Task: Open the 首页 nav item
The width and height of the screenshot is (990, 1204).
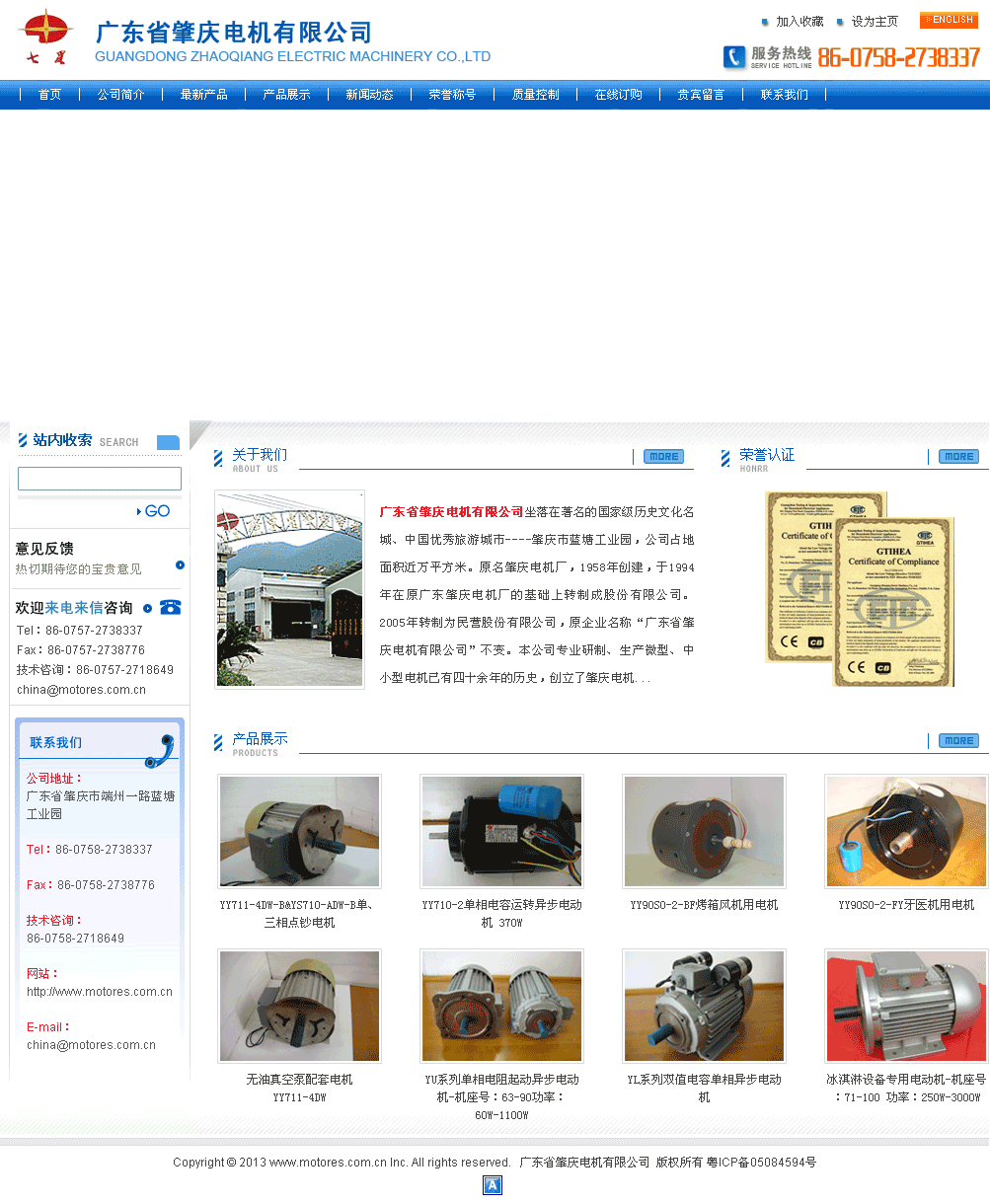Action: tap(49, 95)
